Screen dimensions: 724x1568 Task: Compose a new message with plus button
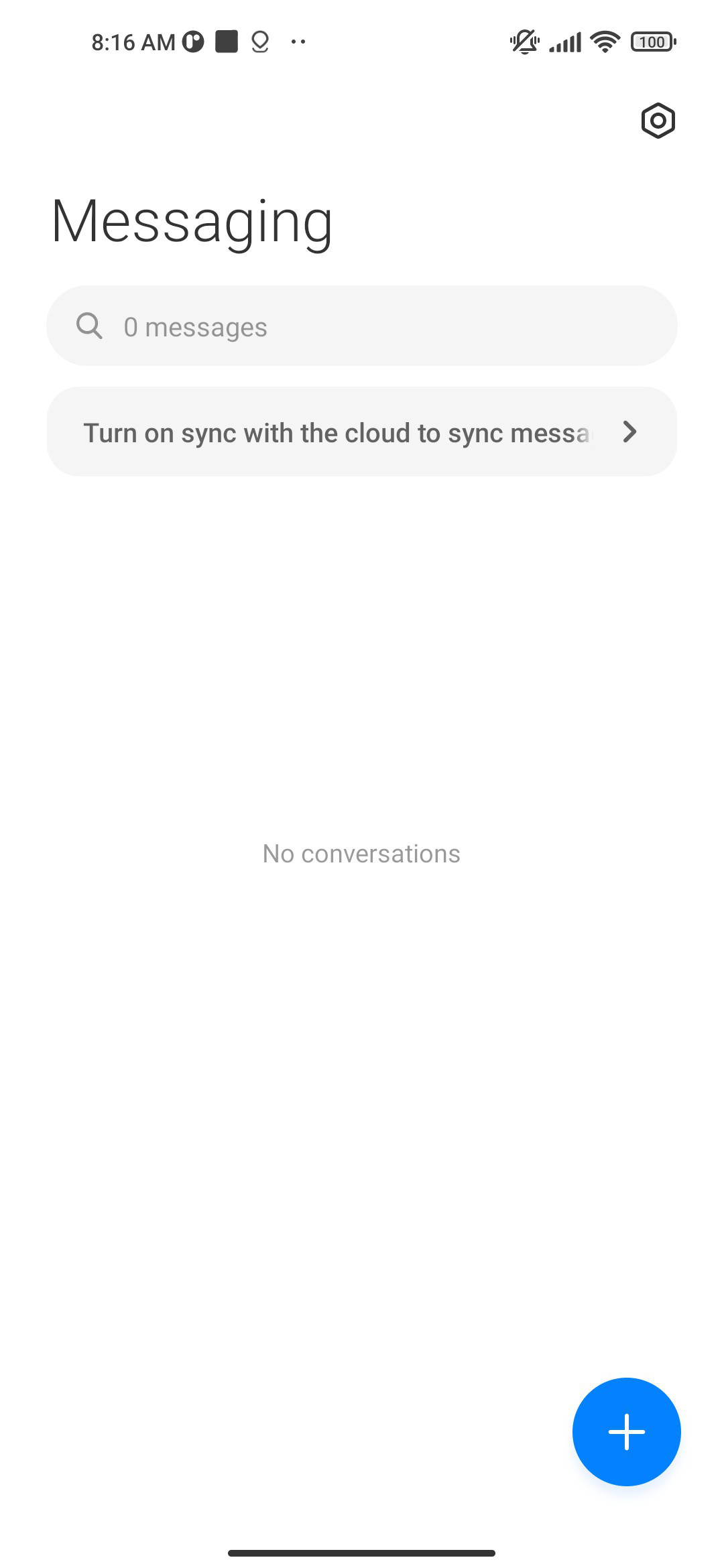627,1432
